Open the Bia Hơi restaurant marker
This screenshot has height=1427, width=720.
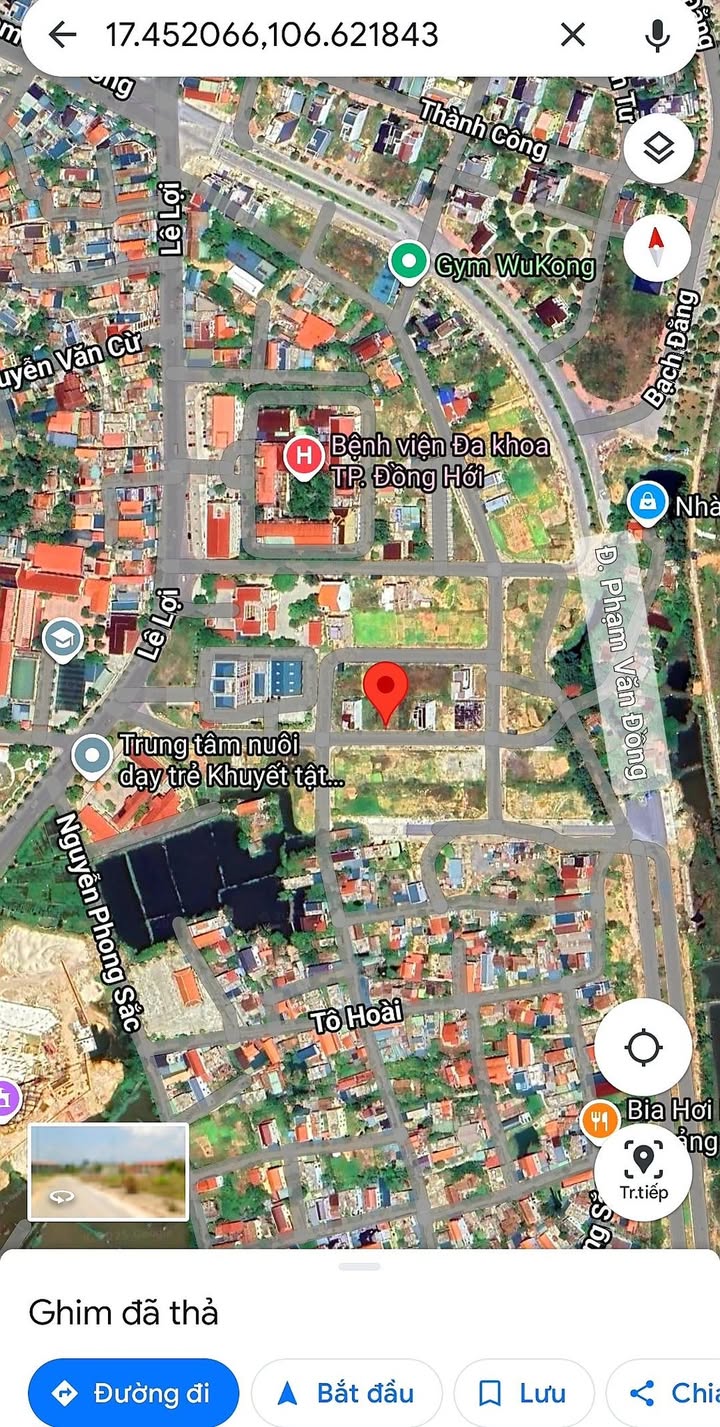tap(600, 1120)
